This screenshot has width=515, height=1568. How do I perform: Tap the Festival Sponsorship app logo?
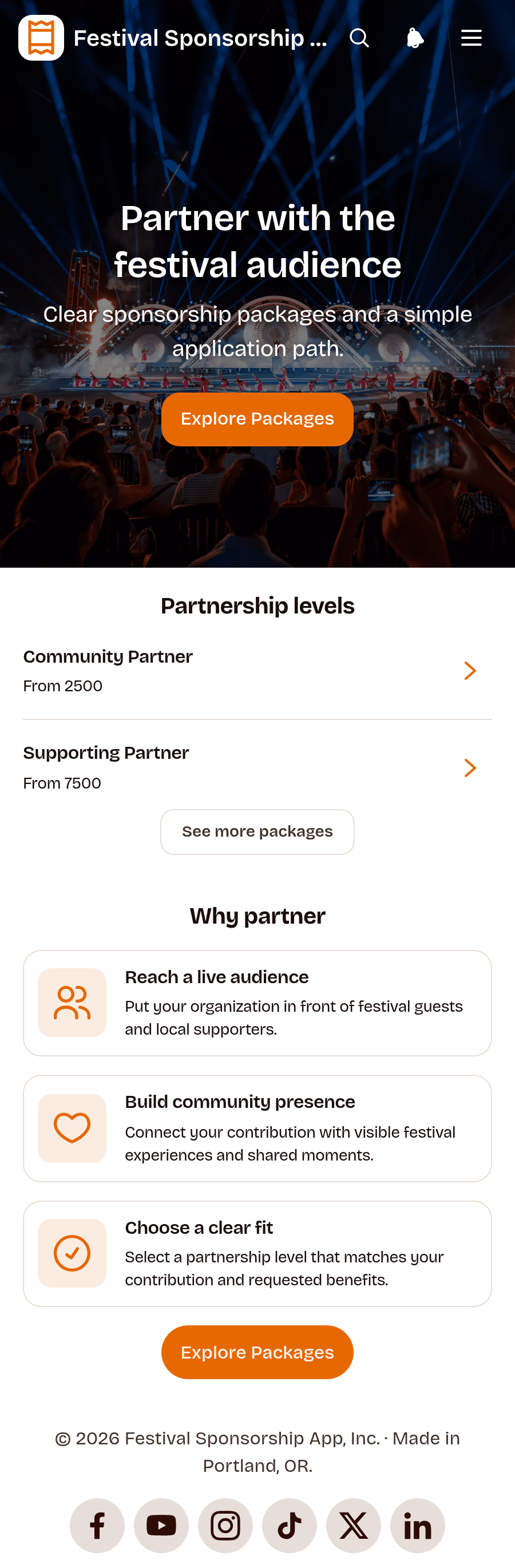pos(41,38)
